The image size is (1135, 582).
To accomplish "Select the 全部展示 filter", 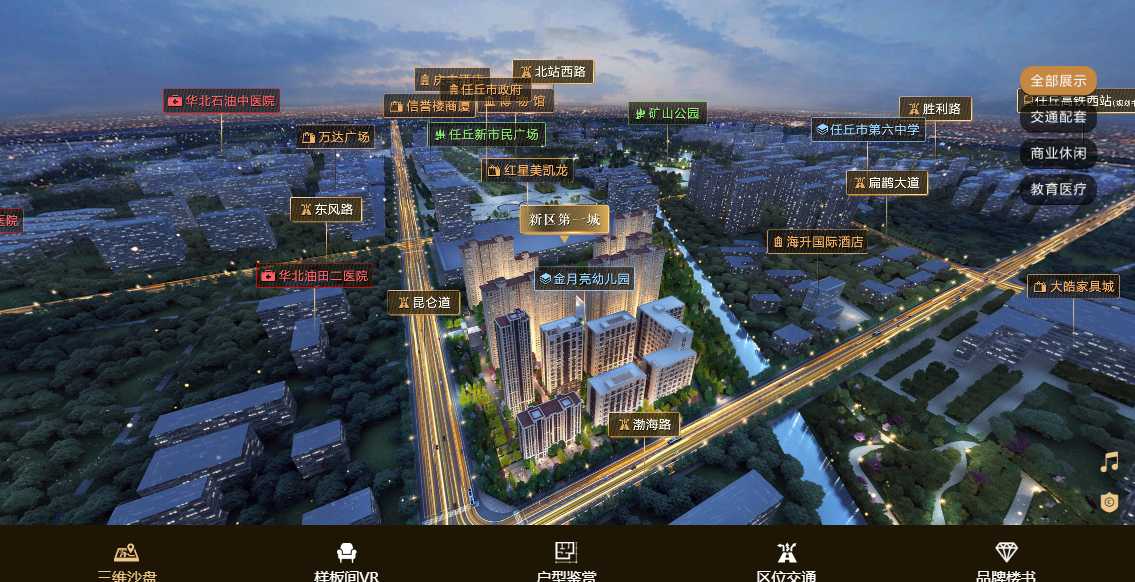I will pos(1058,81).
